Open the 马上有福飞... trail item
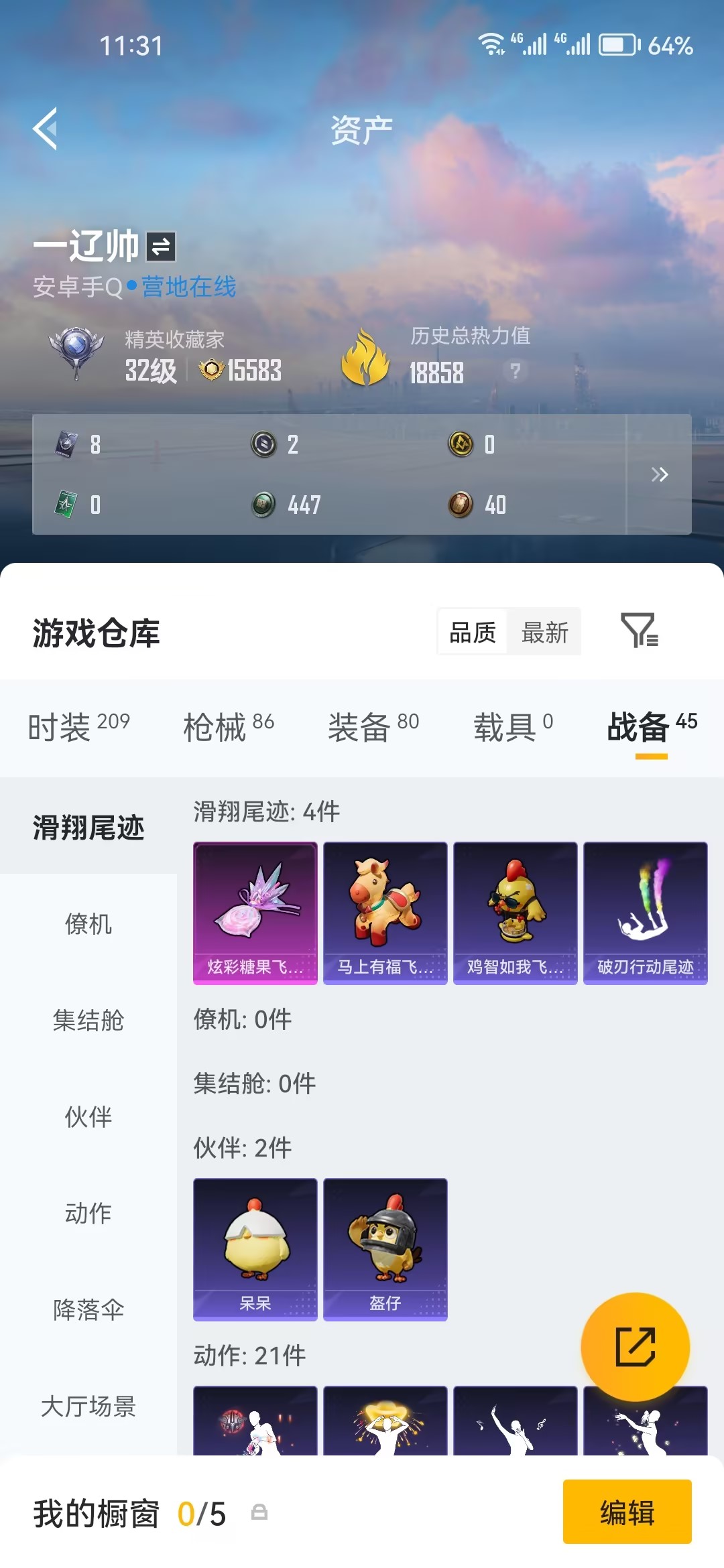This screenshot has height=1568, width=724. (x=385, y=913)
